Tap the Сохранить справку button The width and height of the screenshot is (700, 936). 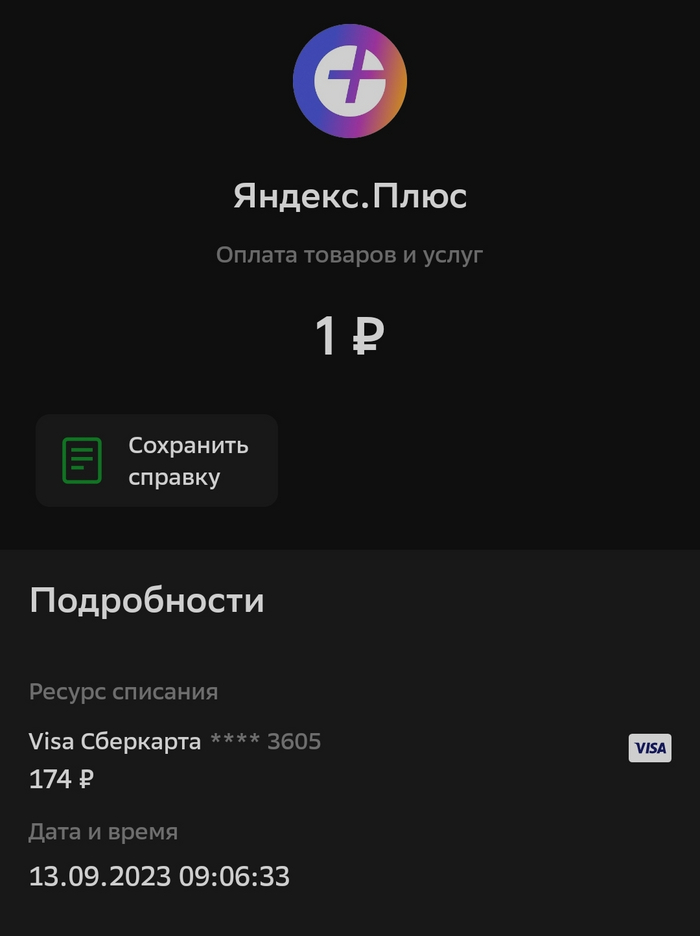(157, 461)
